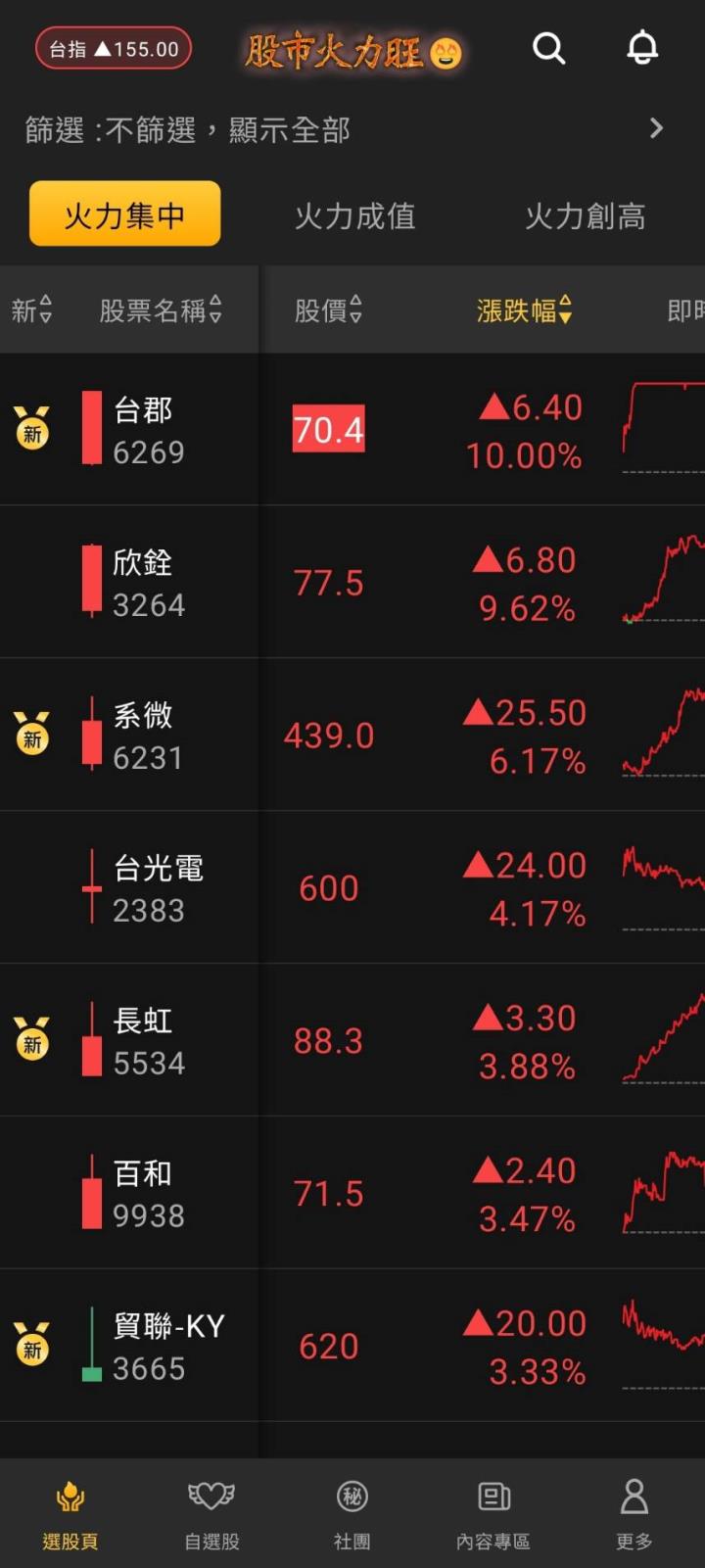
Task: Open the 內容專區 tab
Action: (x=493, y=1514)
